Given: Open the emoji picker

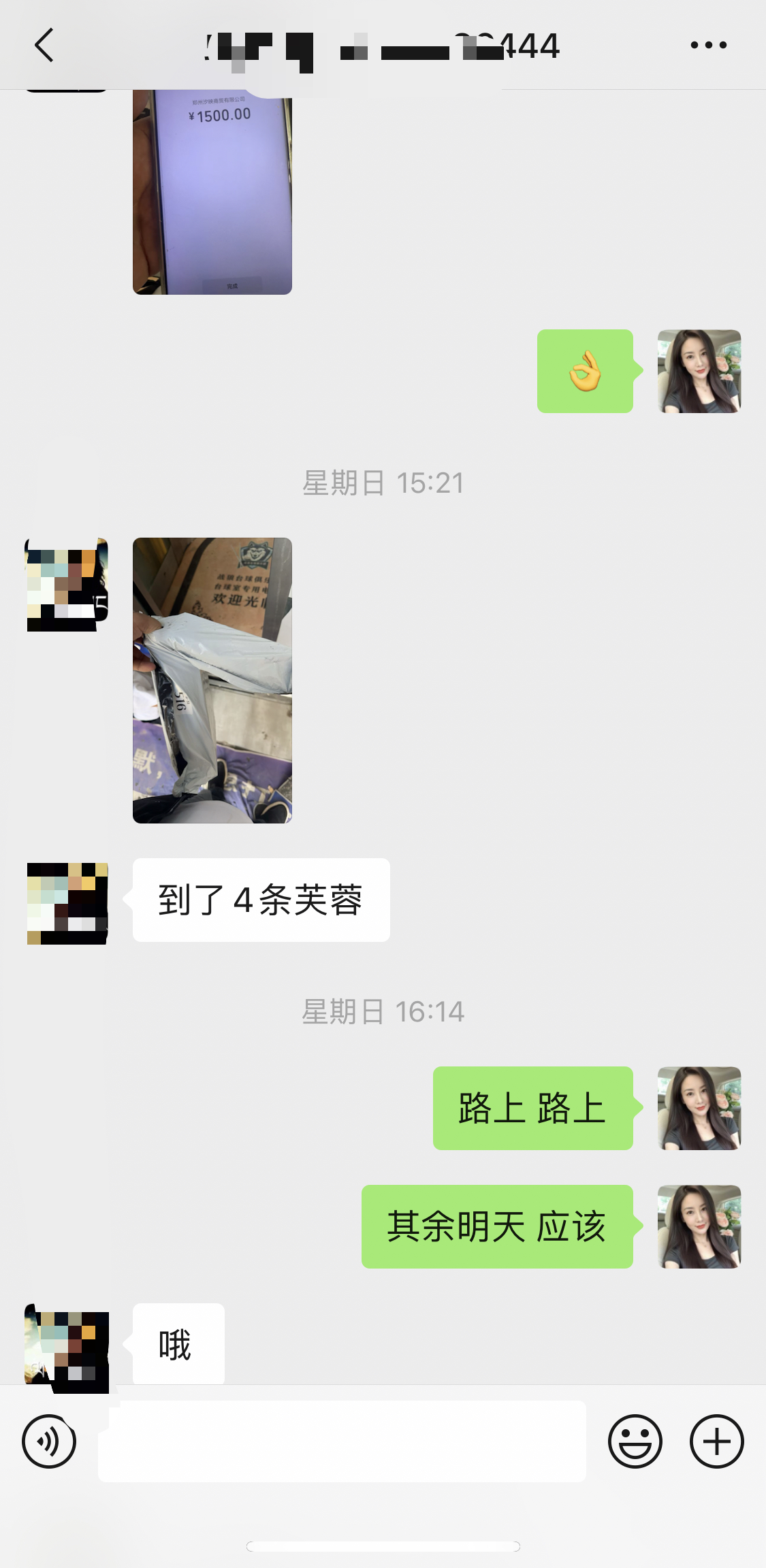Looking at the screenshot, I should pyautogui.click(x=635, y=1441).
